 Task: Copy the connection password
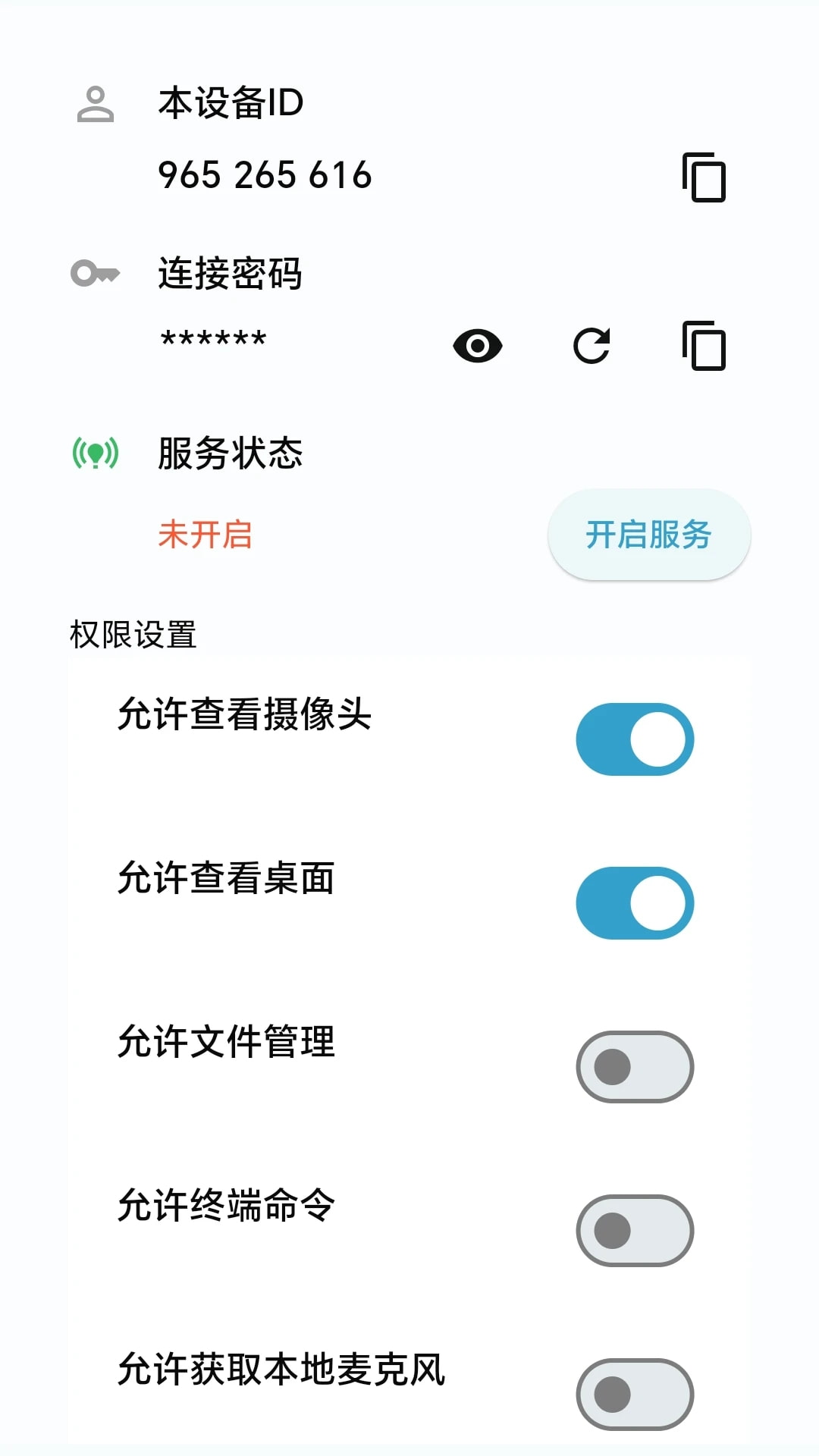coord(704,346)
